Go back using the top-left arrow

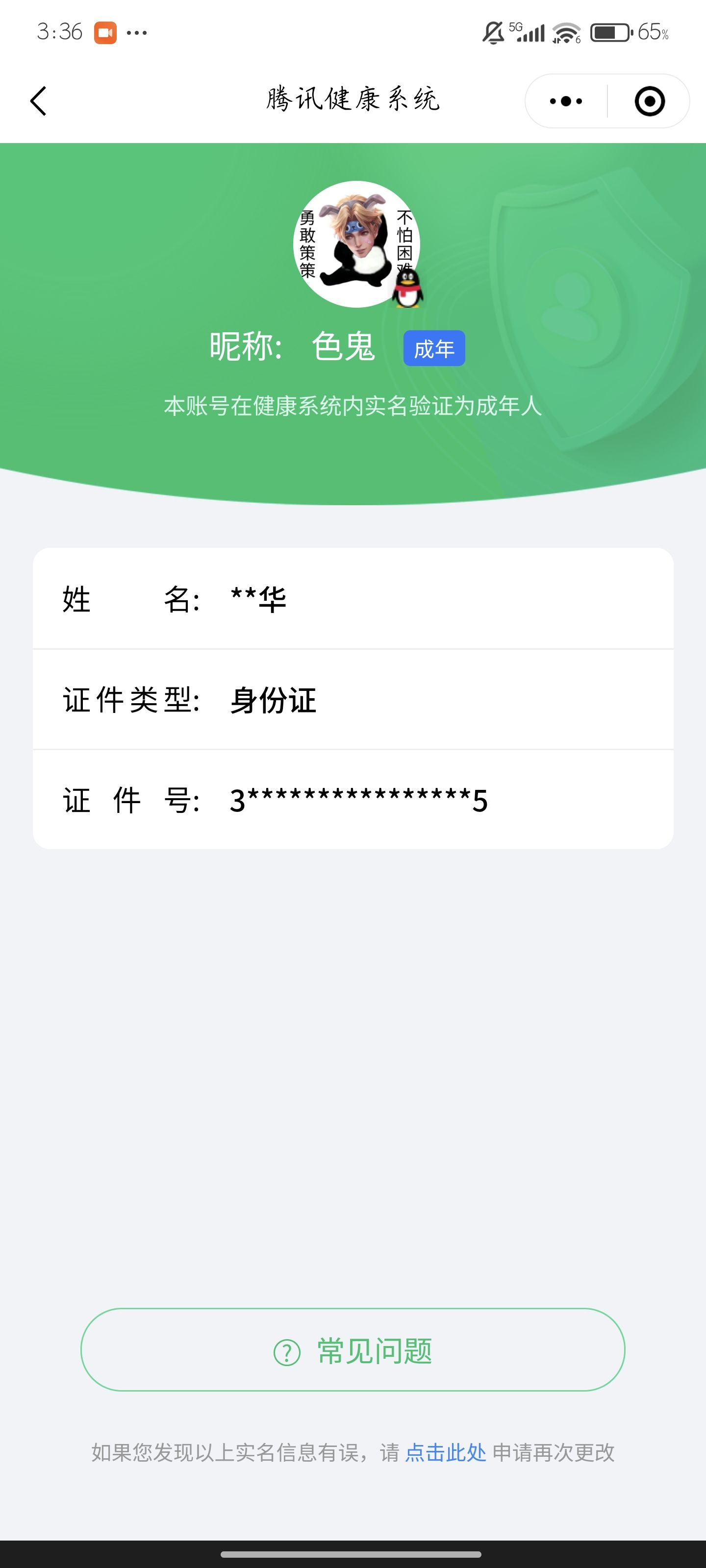pyautogui.click(x=38, y=101)
